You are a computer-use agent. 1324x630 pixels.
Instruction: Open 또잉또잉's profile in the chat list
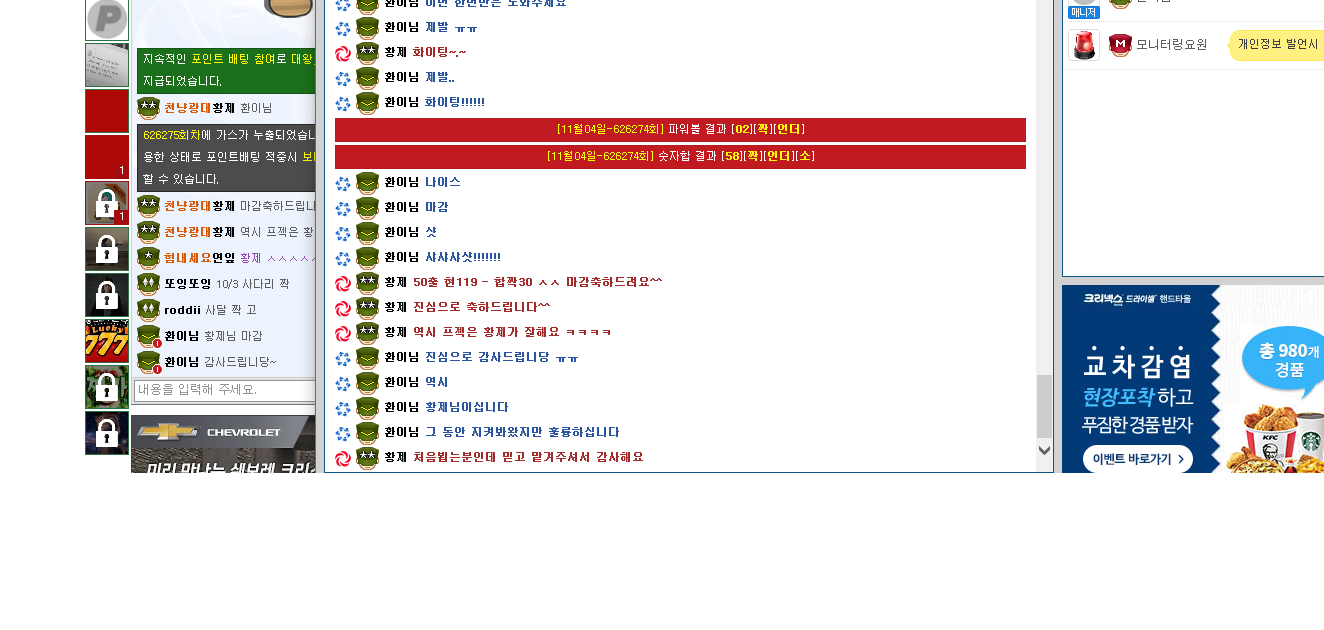click(187, 284)
